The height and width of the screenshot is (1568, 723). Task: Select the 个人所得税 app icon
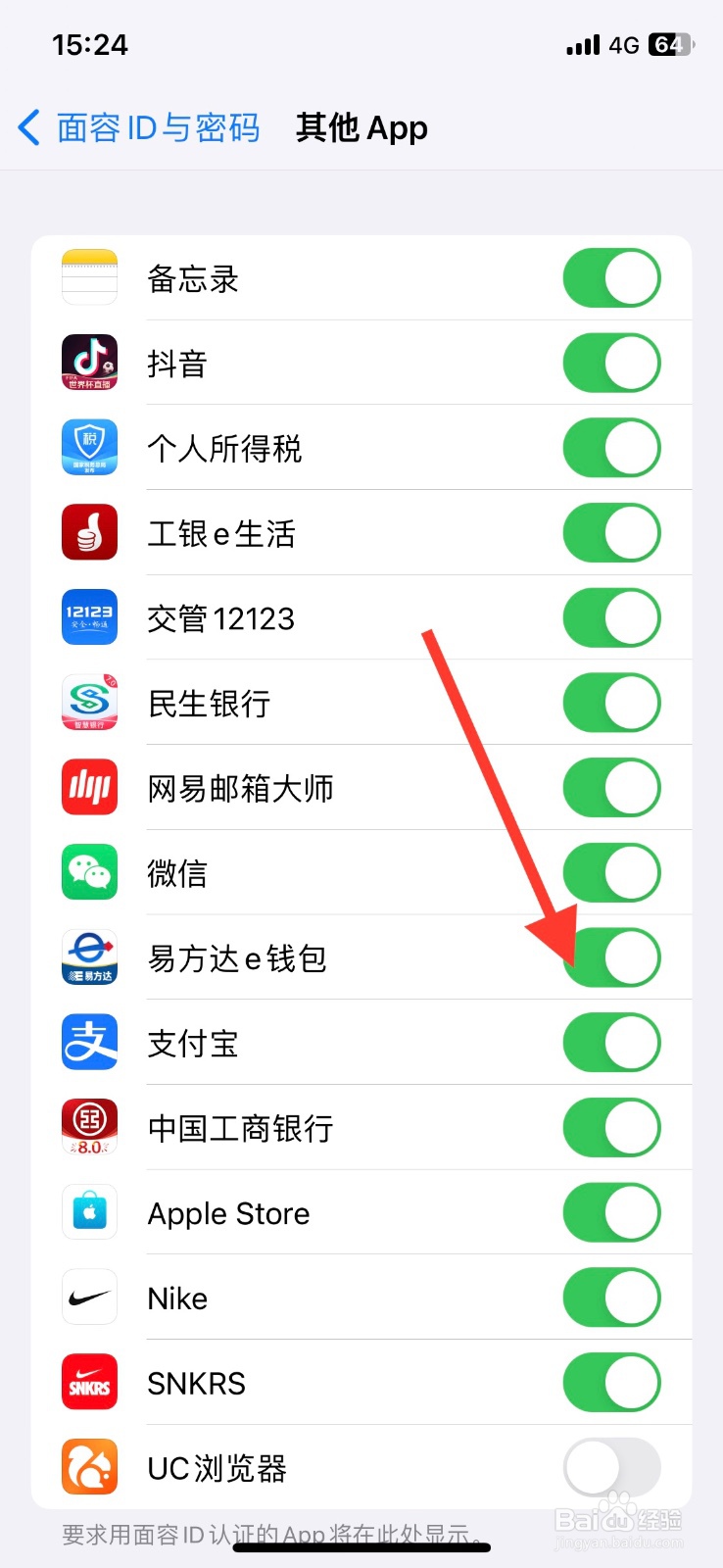point(89,448)
